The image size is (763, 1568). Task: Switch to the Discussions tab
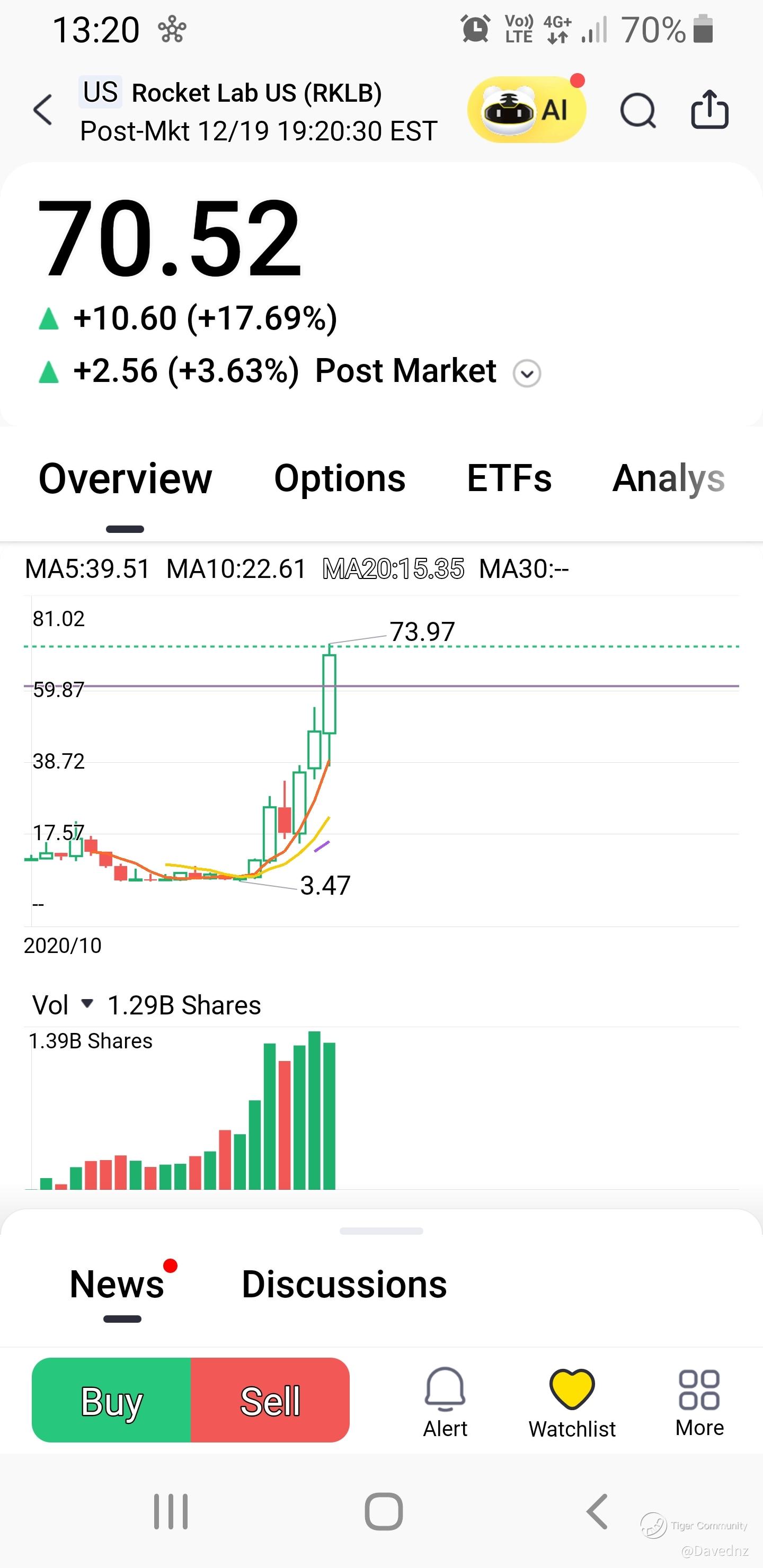tap(344, 1285)
